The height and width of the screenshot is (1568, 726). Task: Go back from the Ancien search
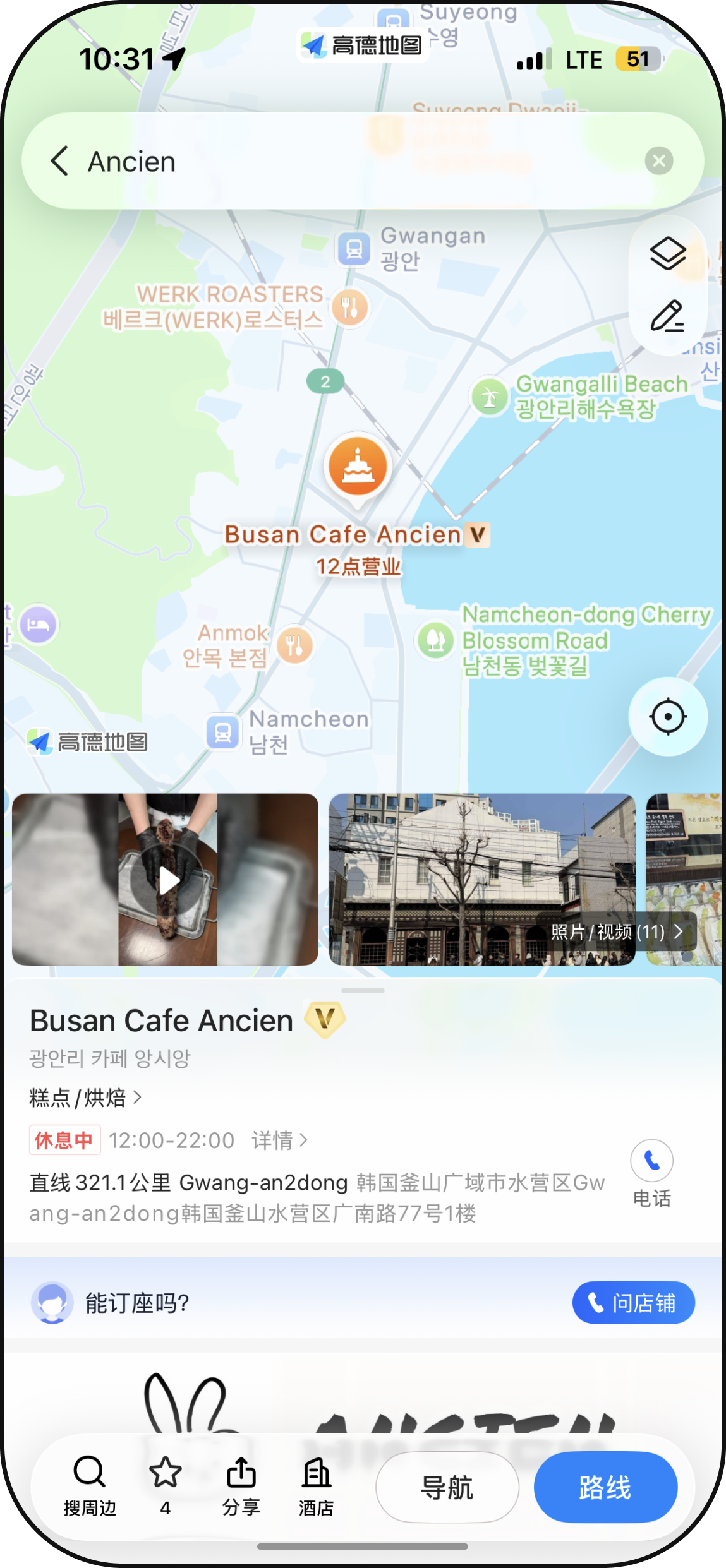coord(59,161)
